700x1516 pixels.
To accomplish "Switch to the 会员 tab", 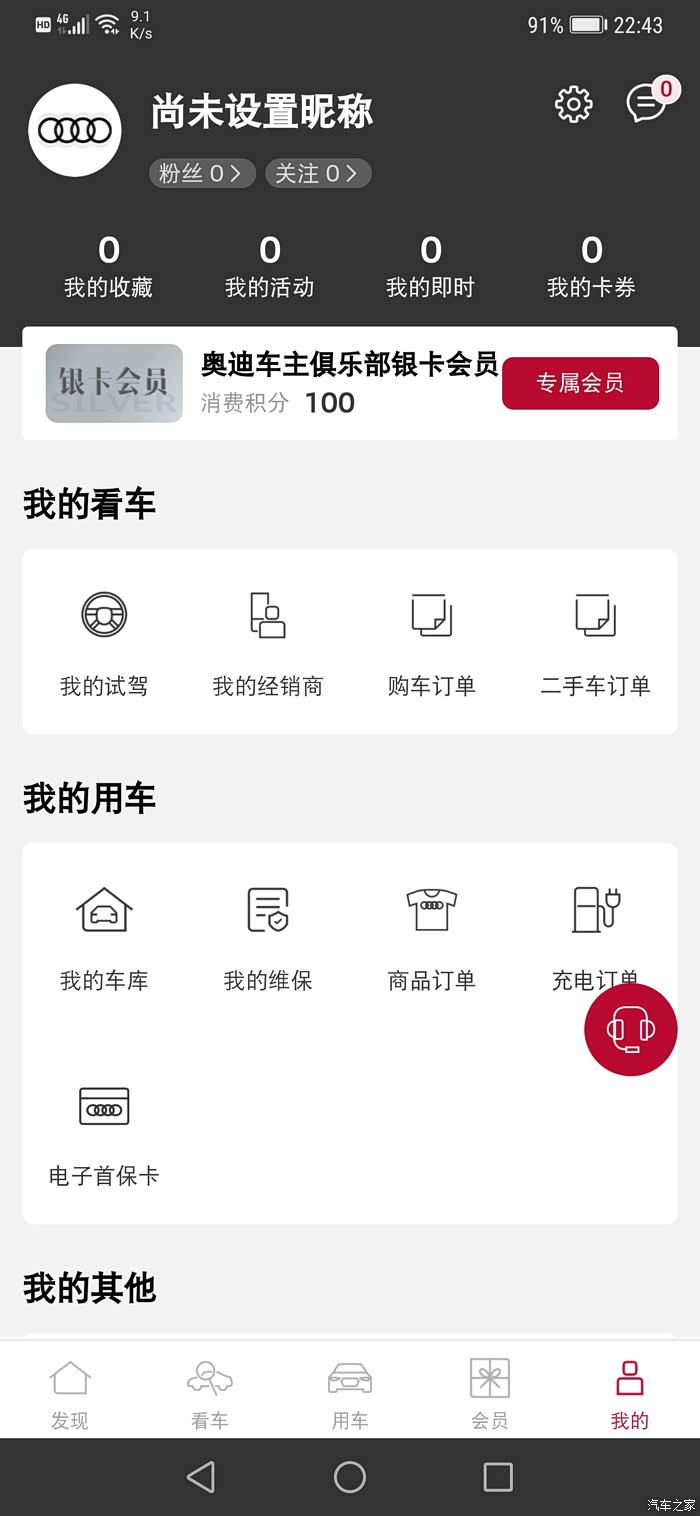I will (x=490, y=1392).
